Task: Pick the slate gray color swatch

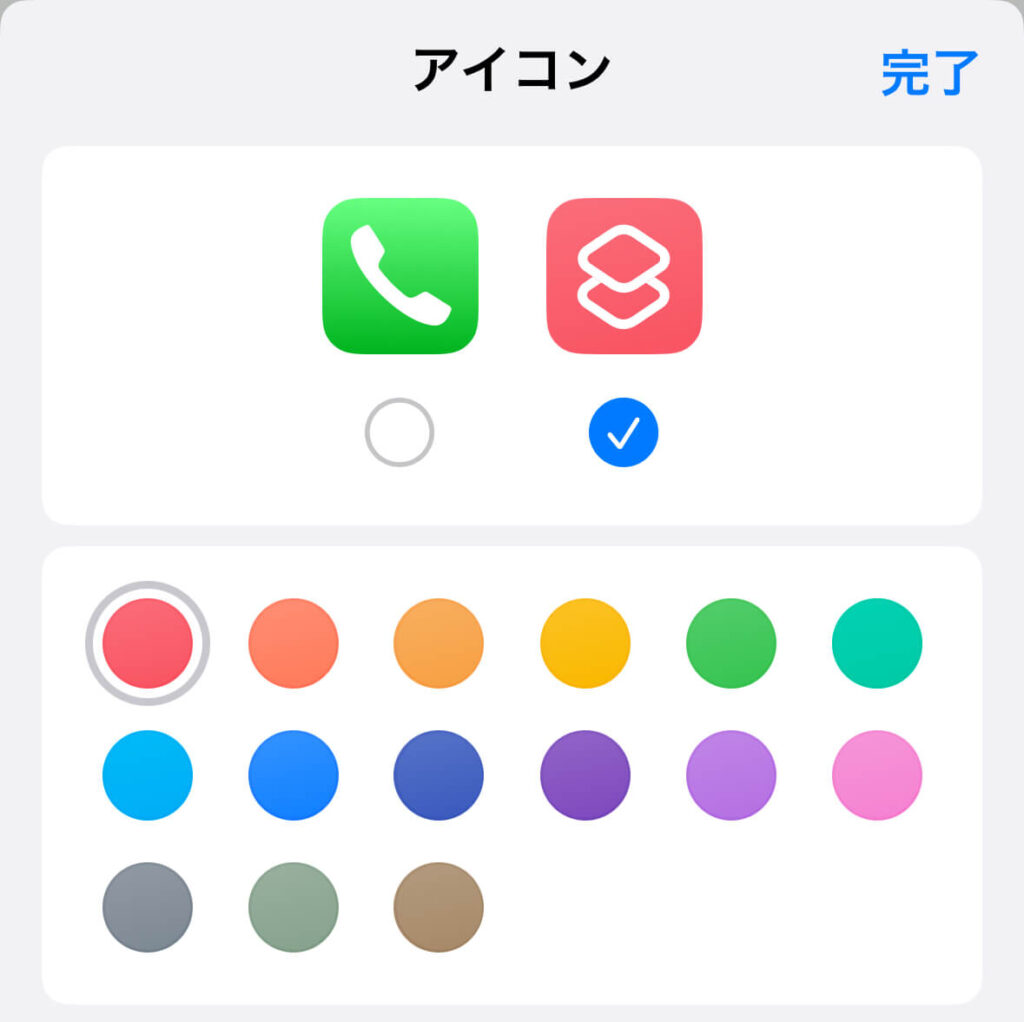Action: pyautogui.click(x=147, y=907)
